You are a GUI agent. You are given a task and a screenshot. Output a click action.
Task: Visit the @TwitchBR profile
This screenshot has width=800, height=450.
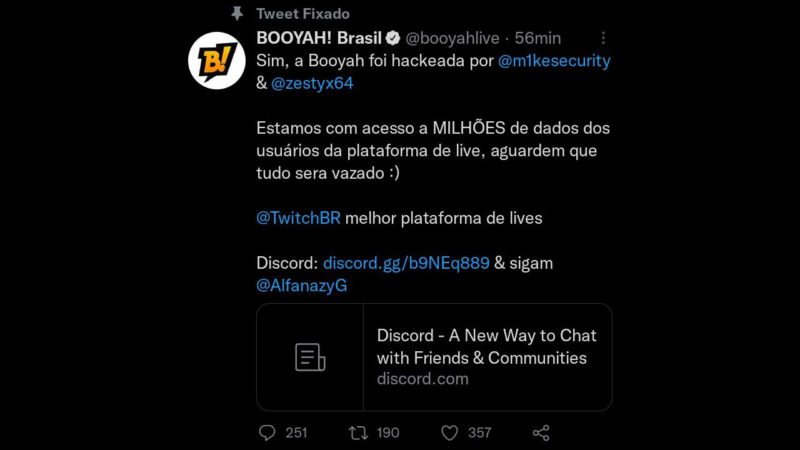298,218
